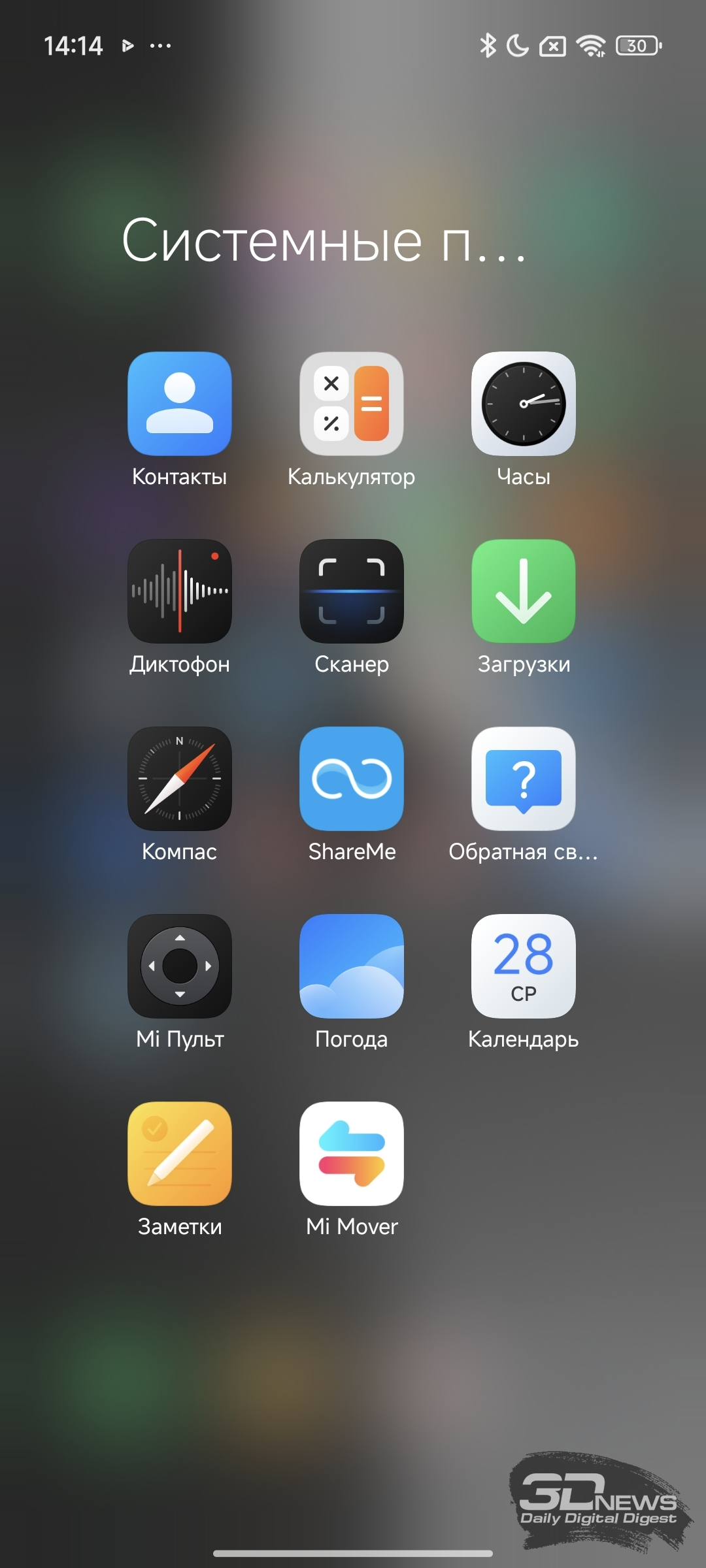
Task: Check the Погода weather app
Action: coord(352,966)
